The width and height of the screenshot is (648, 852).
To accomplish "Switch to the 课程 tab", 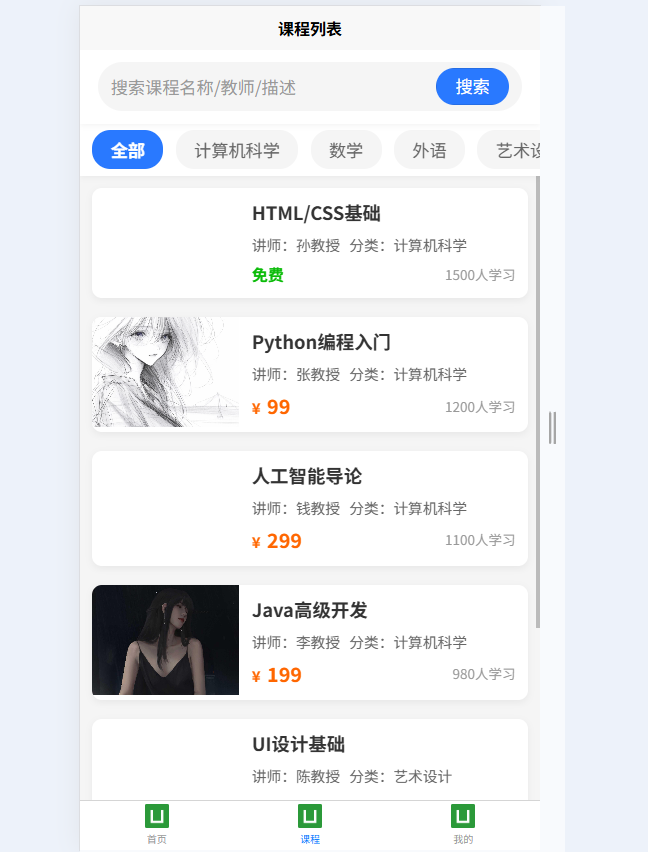I will (310, 824).
